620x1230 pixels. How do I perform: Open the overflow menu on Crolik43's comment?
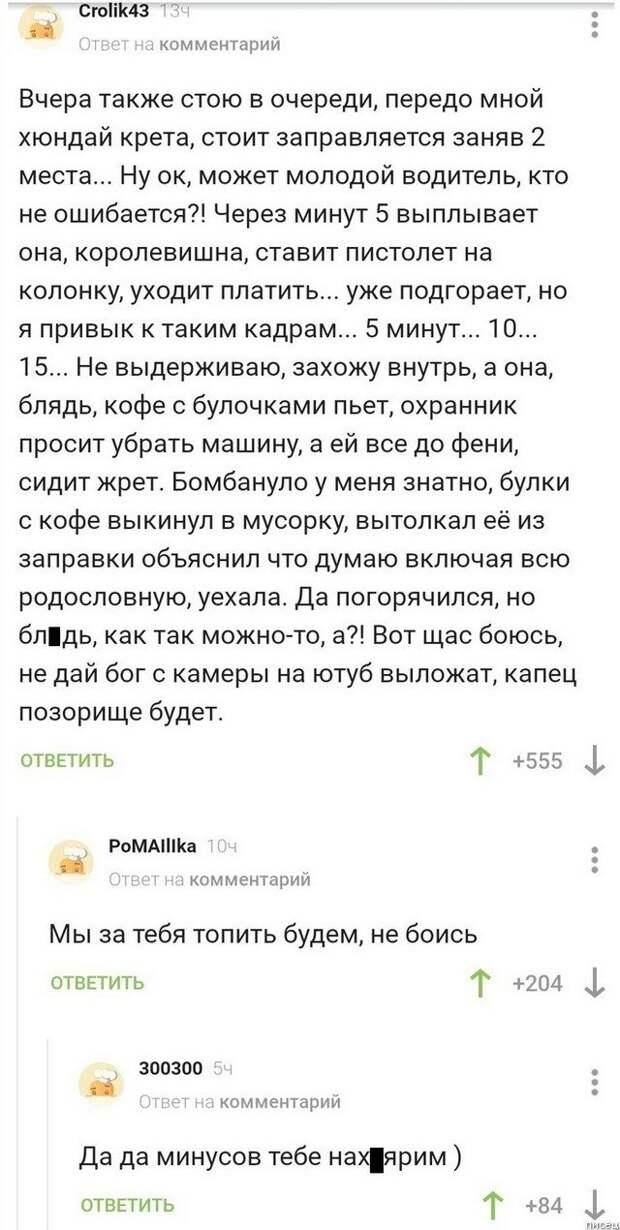(x=596, y=25)
